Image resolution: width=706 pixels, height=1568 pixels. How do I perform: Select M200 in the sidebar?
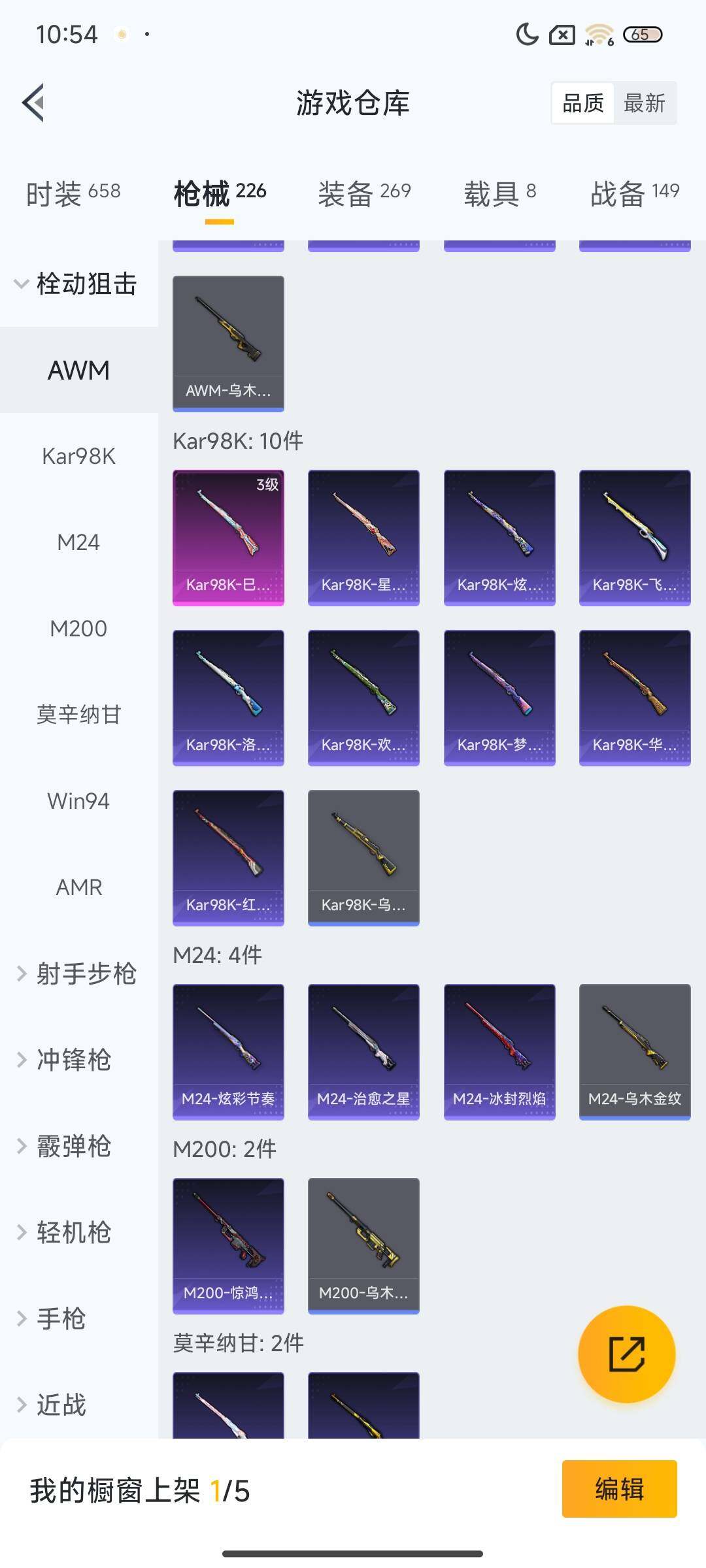point(78,629)
